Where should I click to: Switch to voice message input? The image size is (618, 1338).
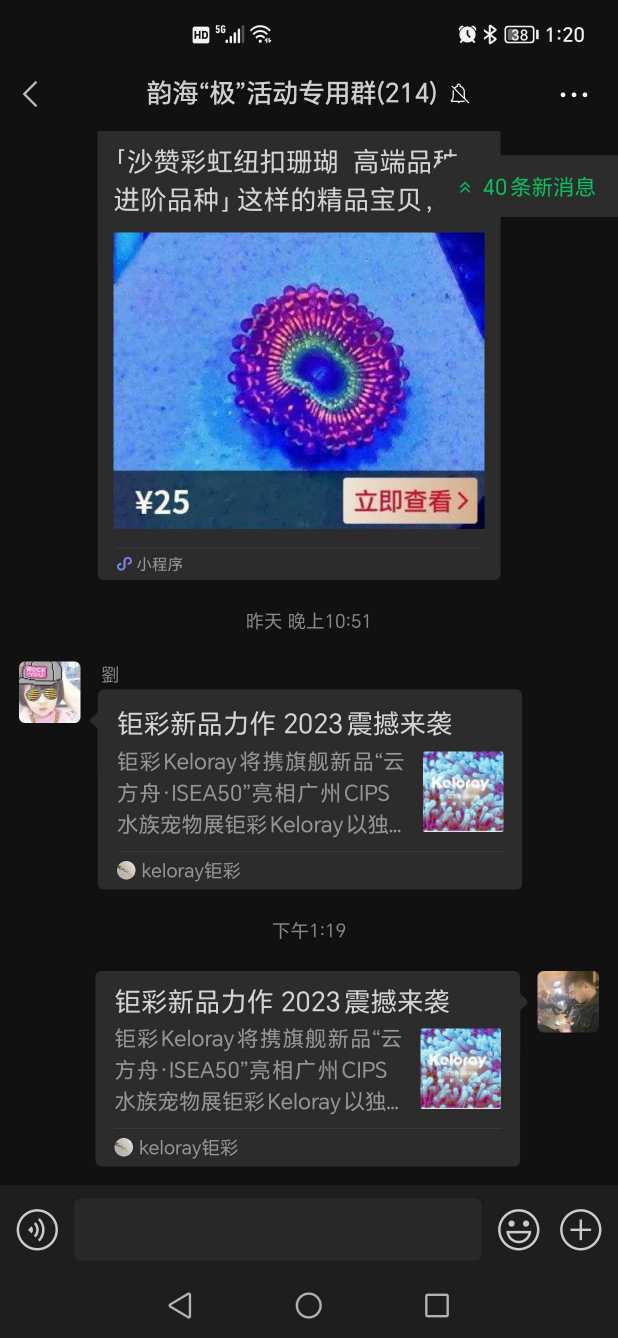(37, 1229)
